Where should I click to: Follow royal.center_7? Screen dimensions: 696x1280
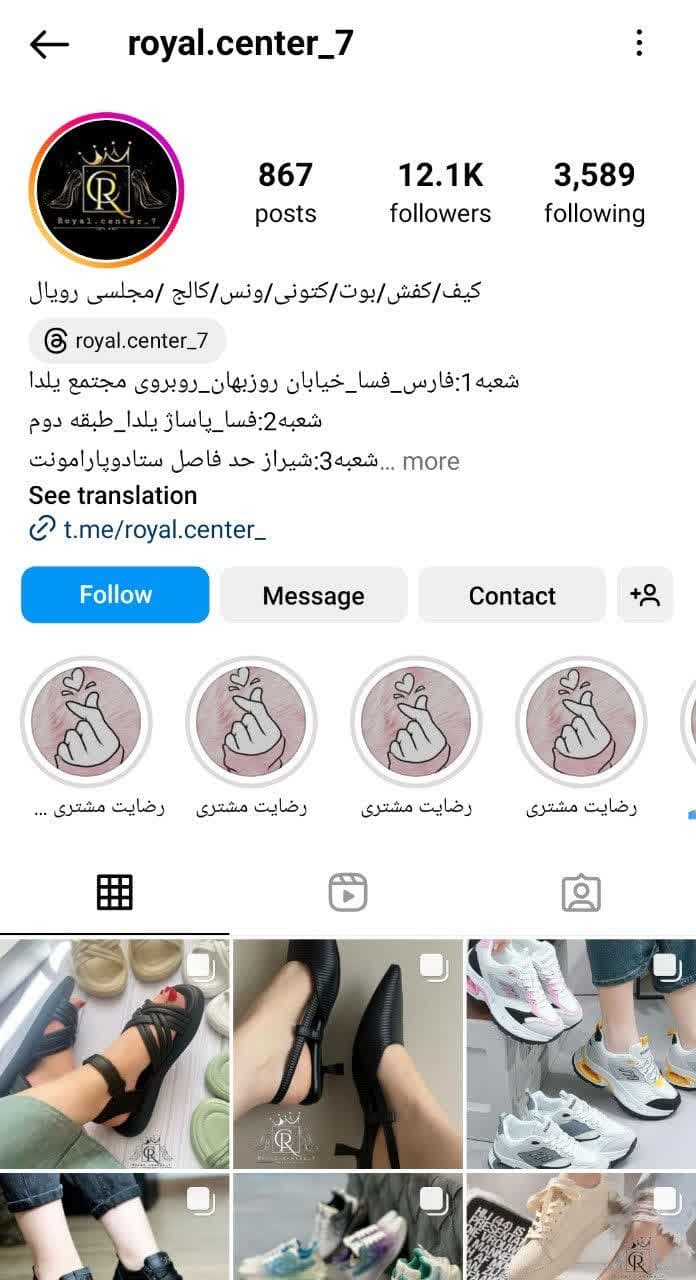click(x=115, y=595)
